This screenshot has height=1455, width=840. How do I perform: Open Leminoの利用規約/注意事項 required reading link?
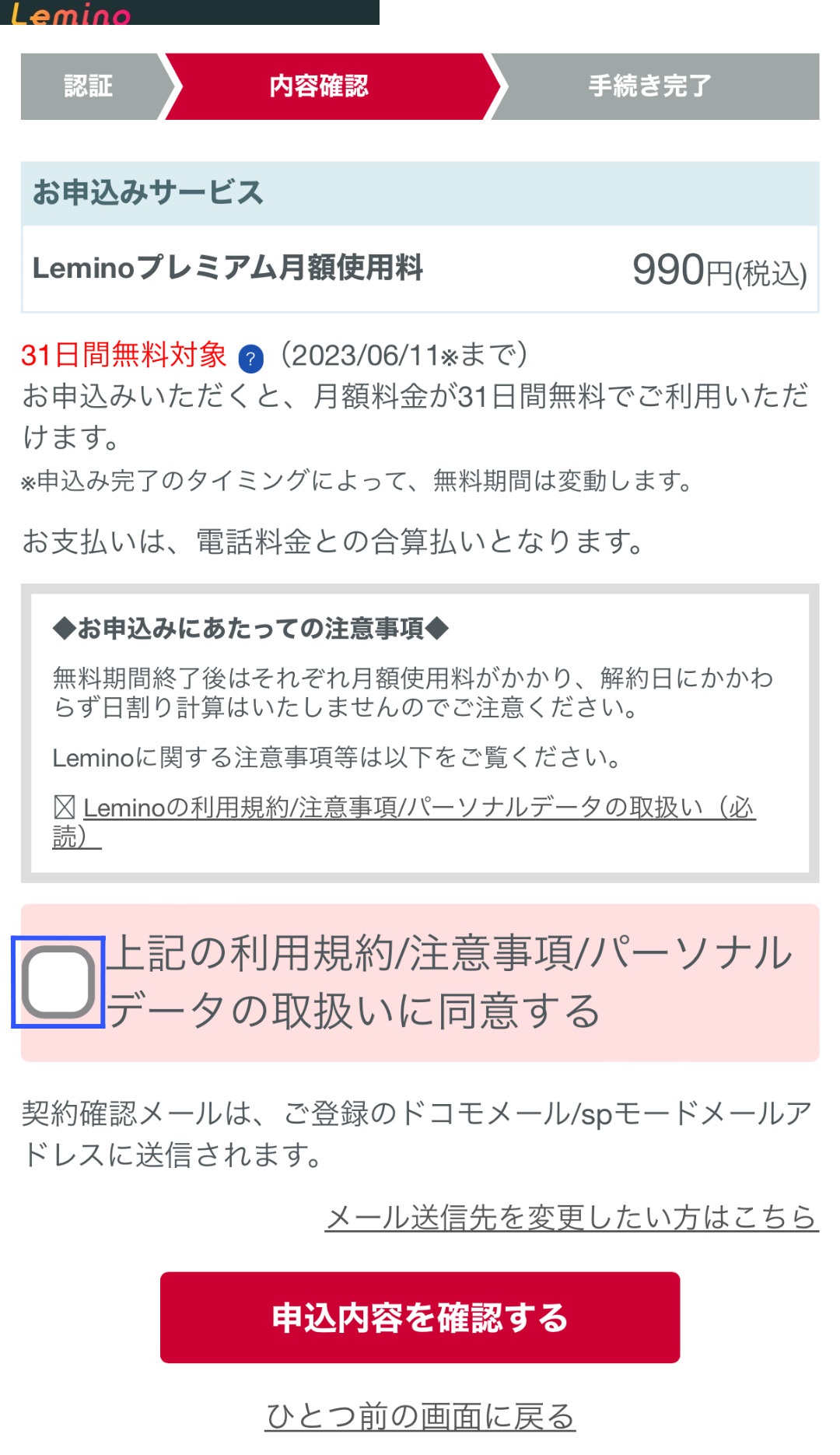418,808
